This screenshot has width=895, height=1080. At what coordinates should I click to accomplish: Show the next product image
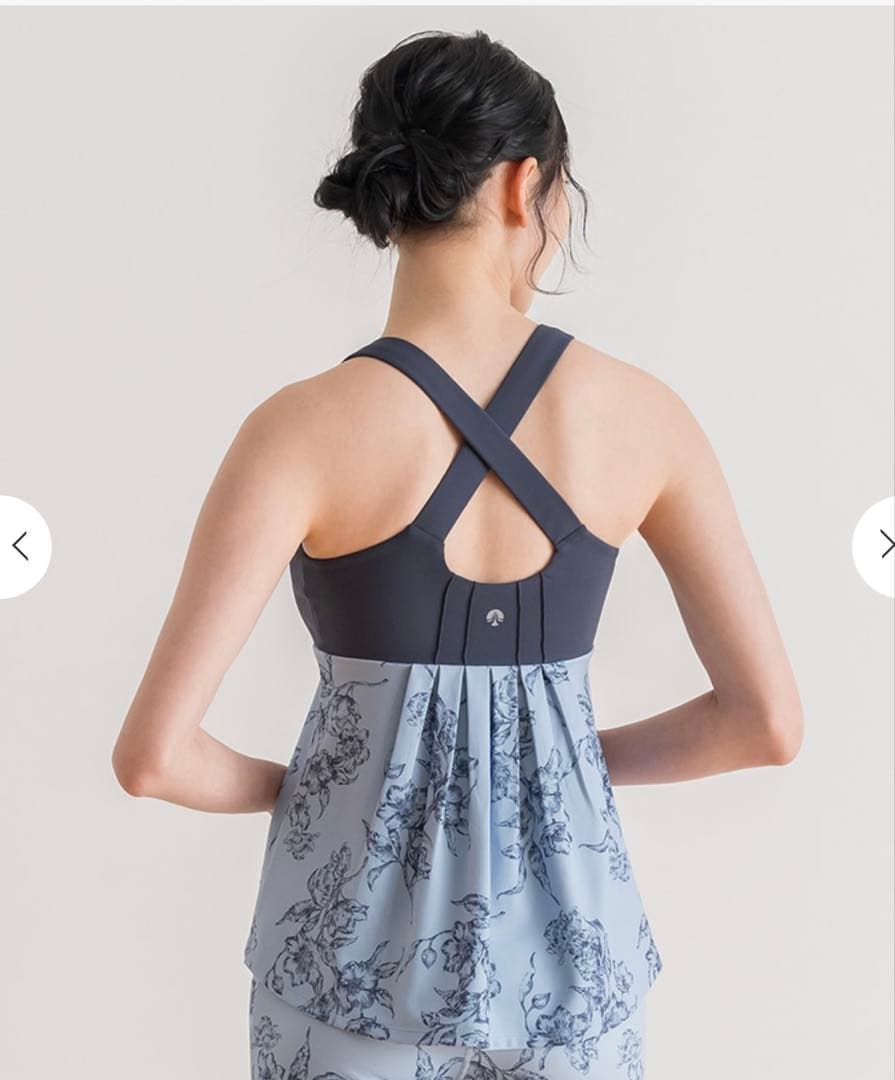tap(880, 545)
